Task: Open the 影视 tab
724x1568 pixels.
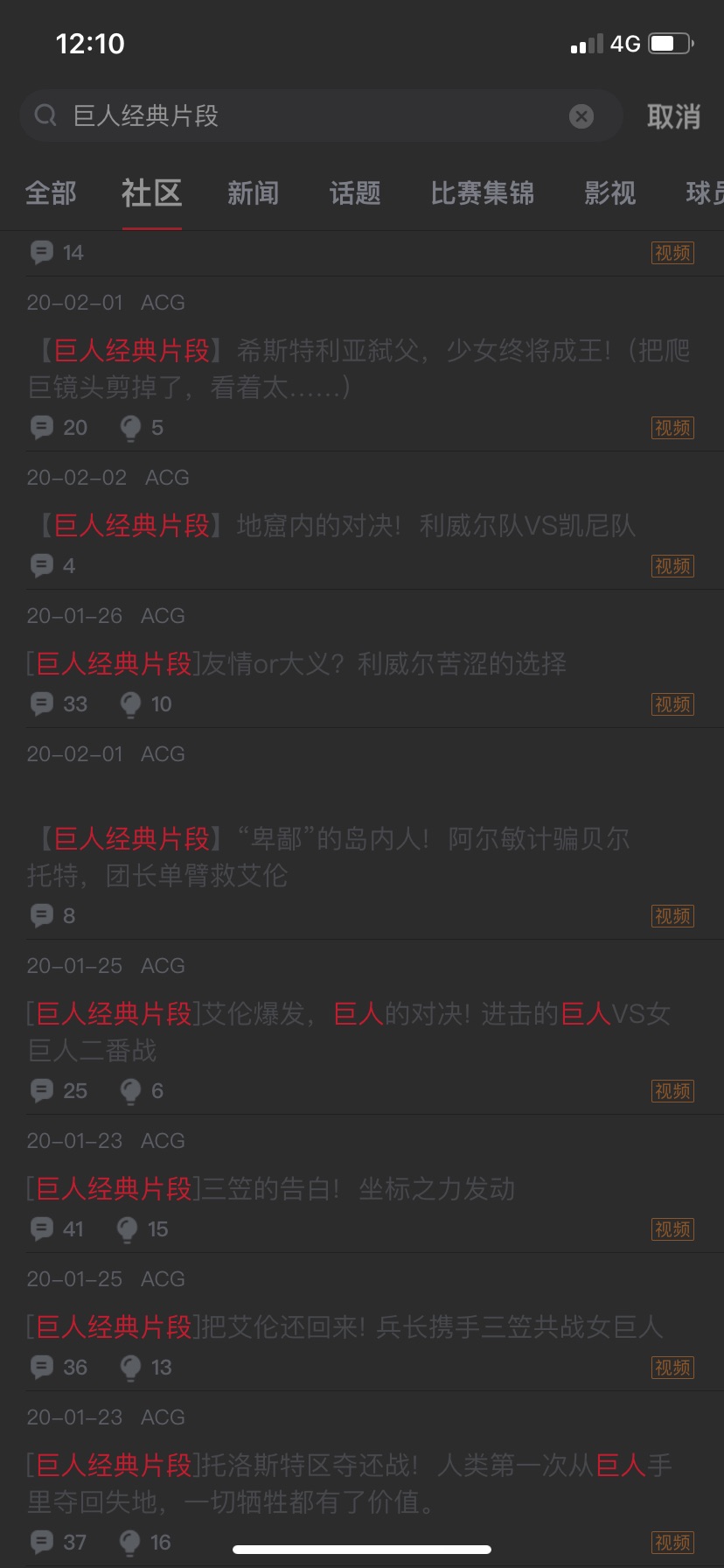Action: pos(610,192)
